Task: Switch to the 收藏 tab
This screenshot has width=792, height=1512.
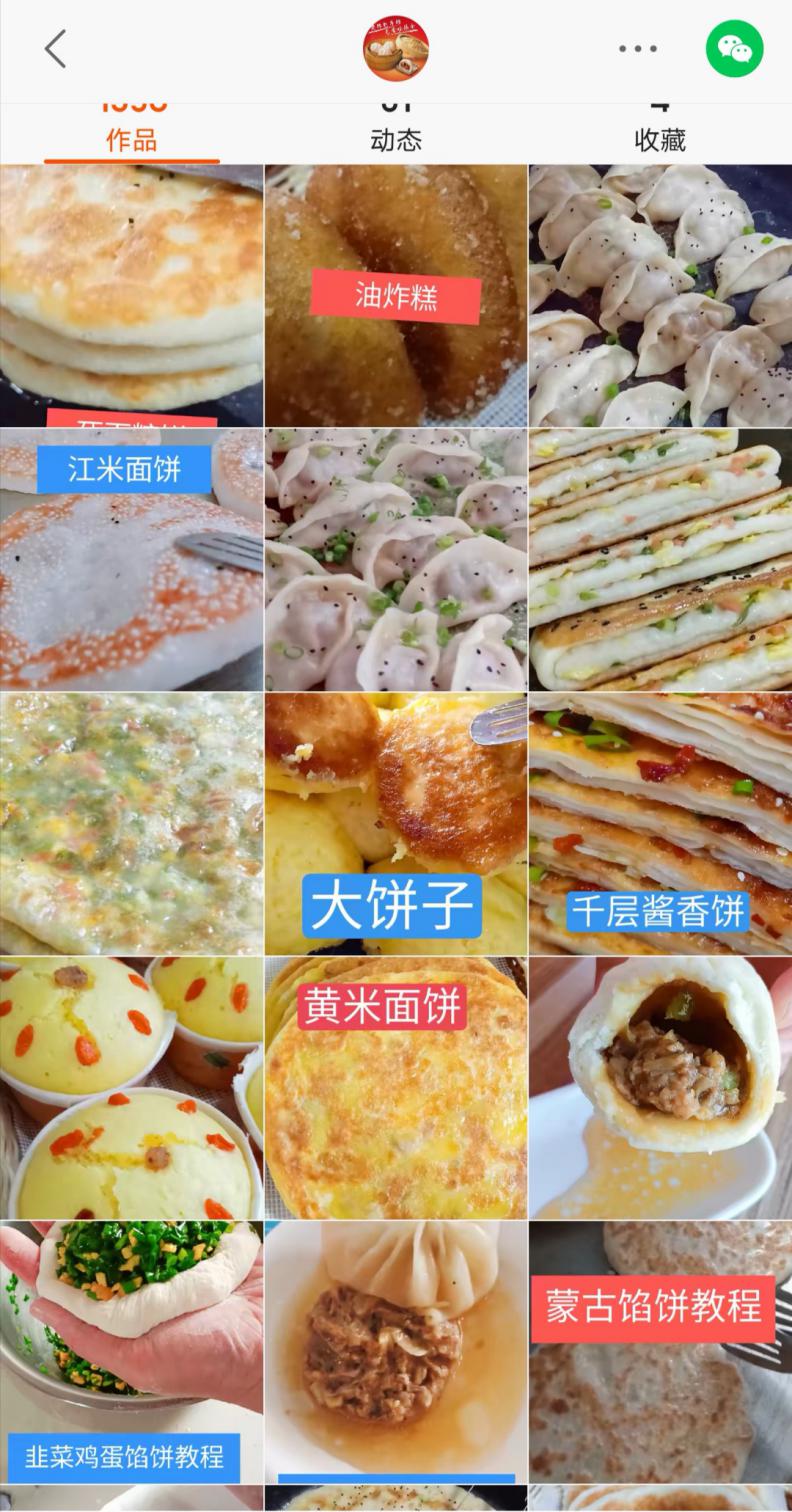Action: click(x=659, y=139)
